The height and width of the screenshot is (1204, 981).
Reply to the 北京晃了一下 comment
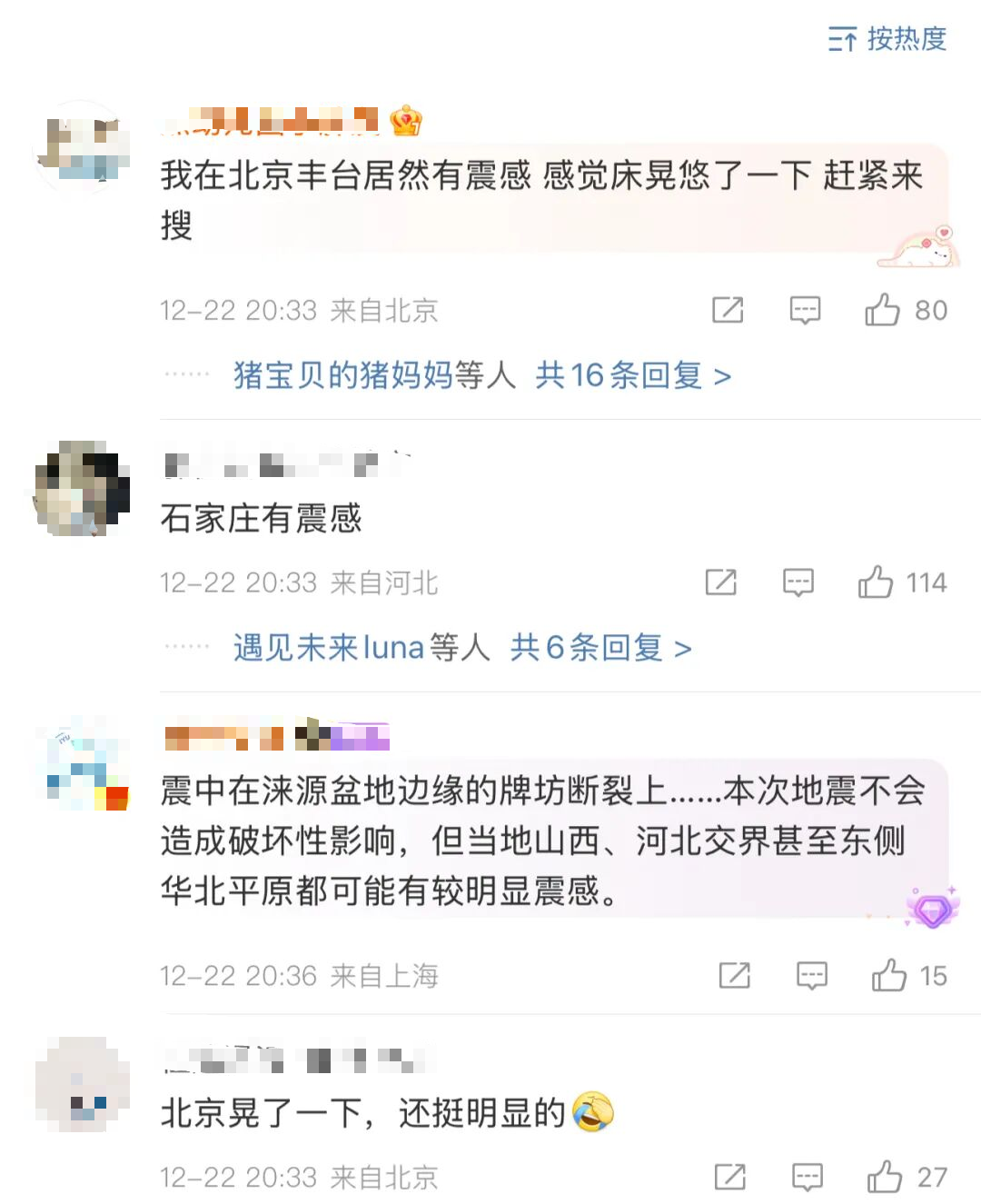point(807,1178)
